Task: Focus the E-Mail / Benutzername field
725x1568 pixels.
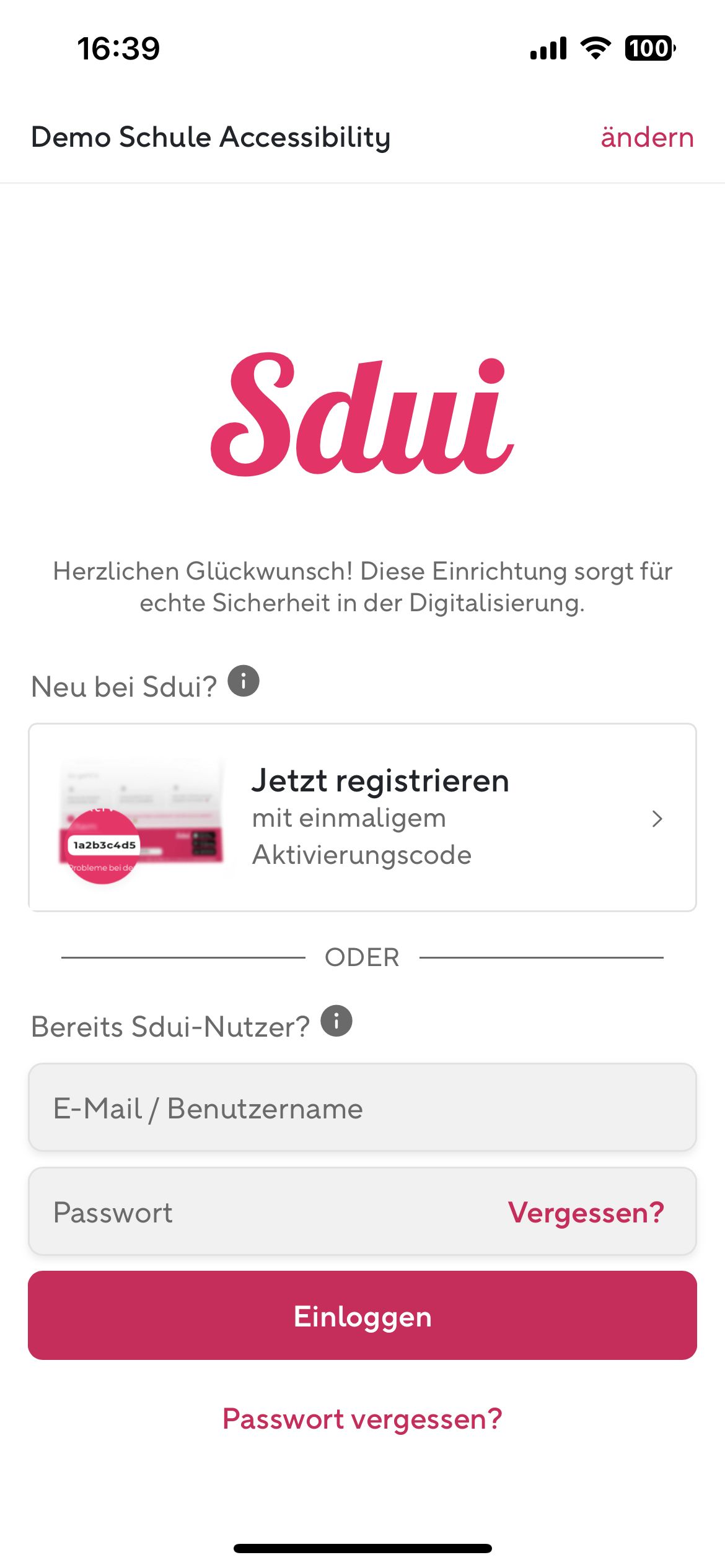Action: click(x=362, y=1108)
